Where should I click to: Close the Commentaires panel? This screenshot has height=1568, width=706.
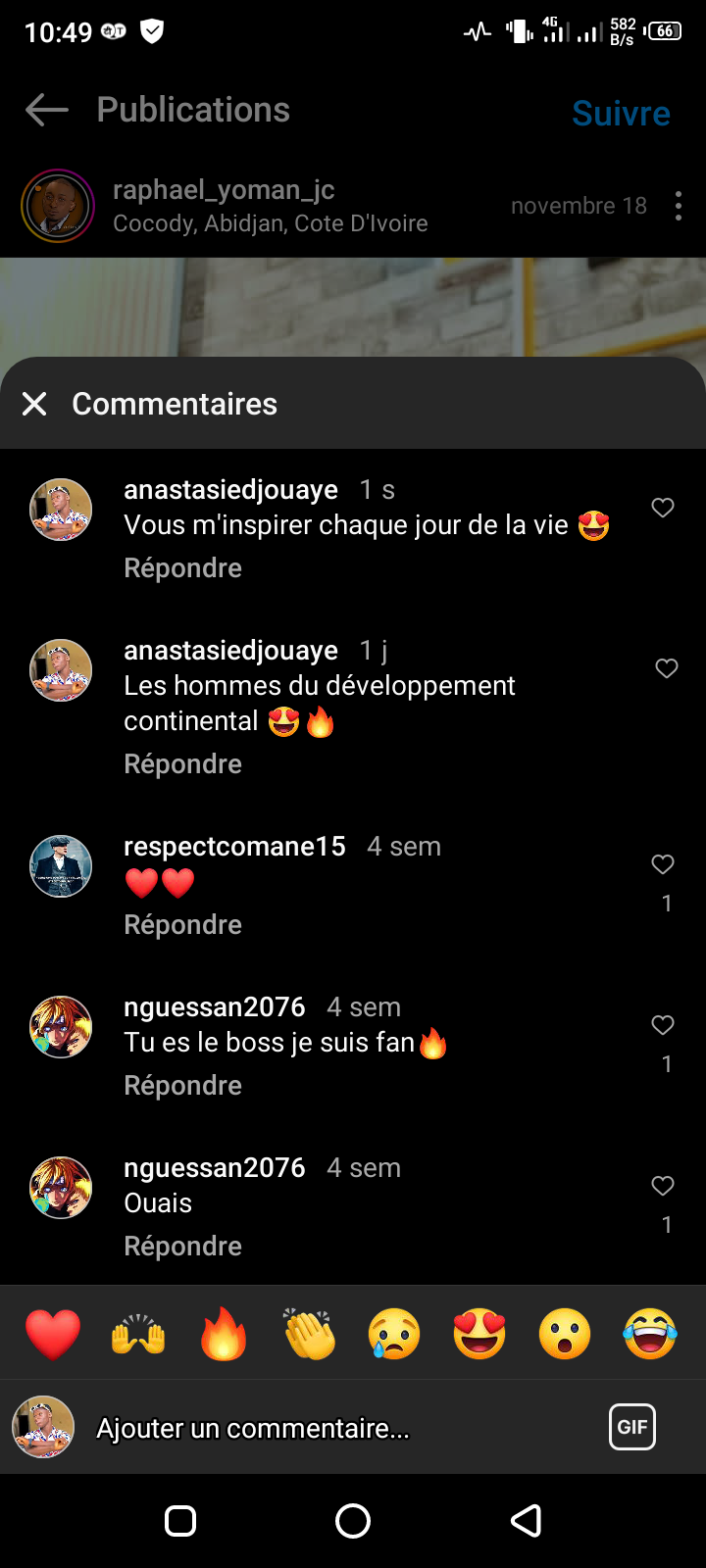point(34,404)
